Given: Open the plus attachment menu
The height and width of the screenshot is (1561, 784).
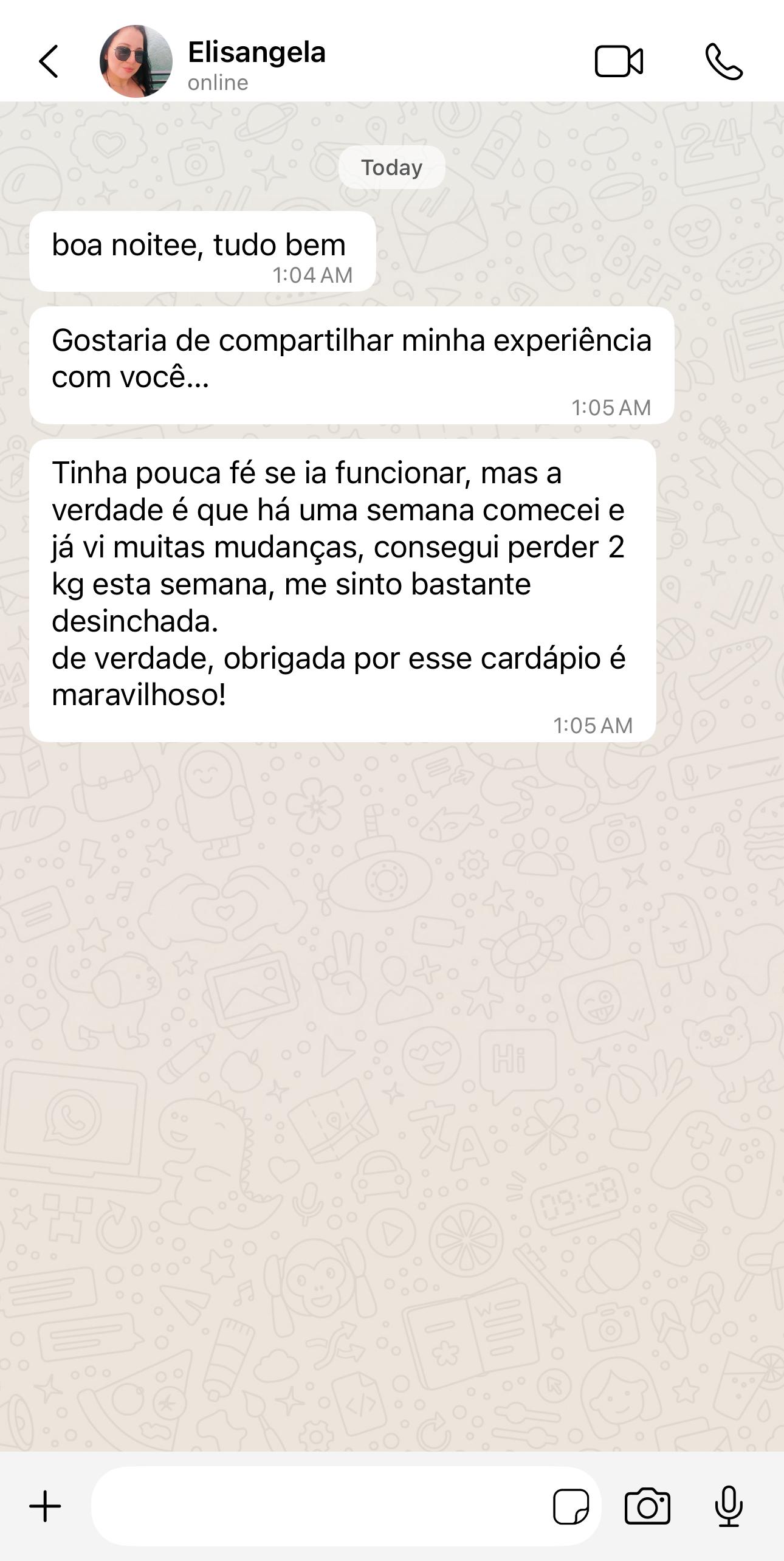Looking at the screenshot, I should [x=46, y=1506].
